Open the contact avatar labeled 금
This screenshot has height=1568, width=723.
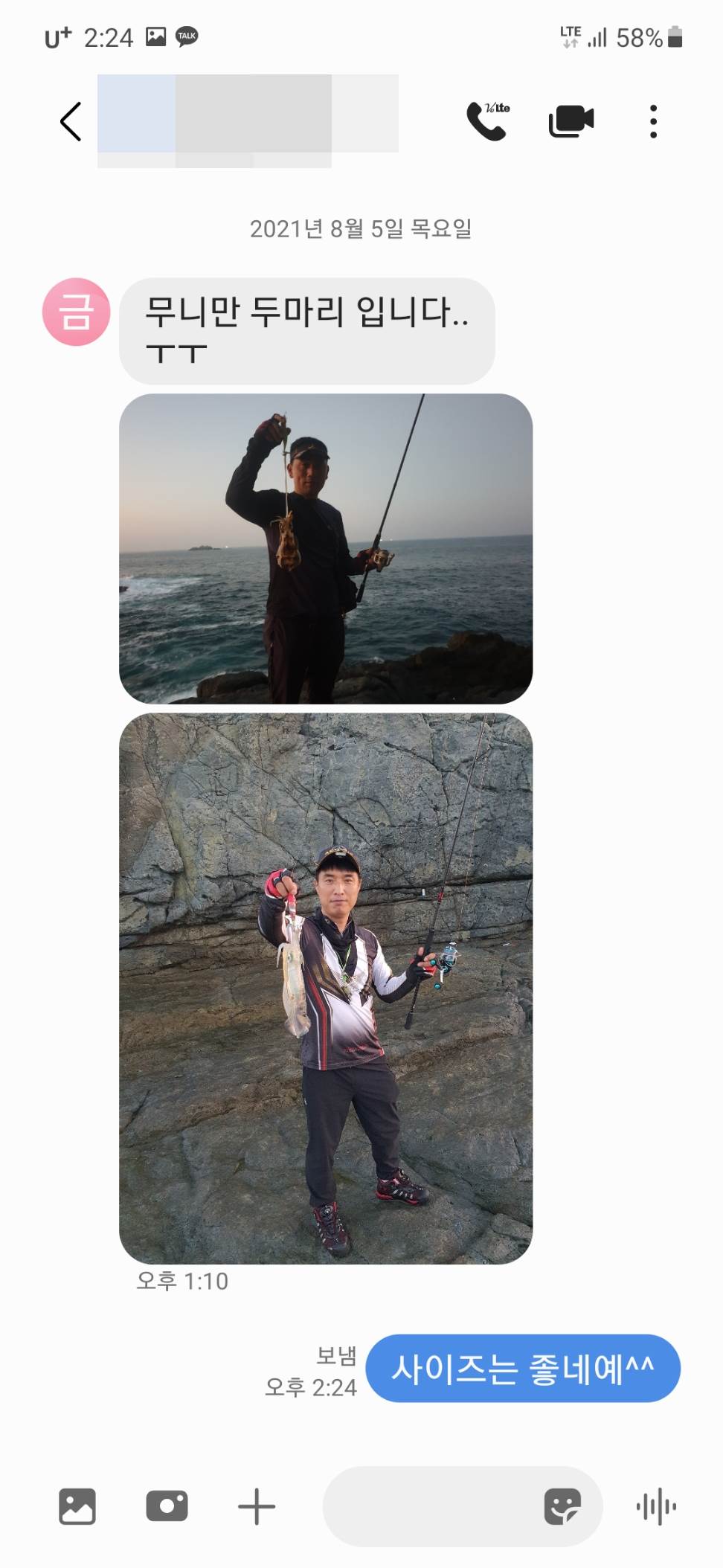click(76, 312)
